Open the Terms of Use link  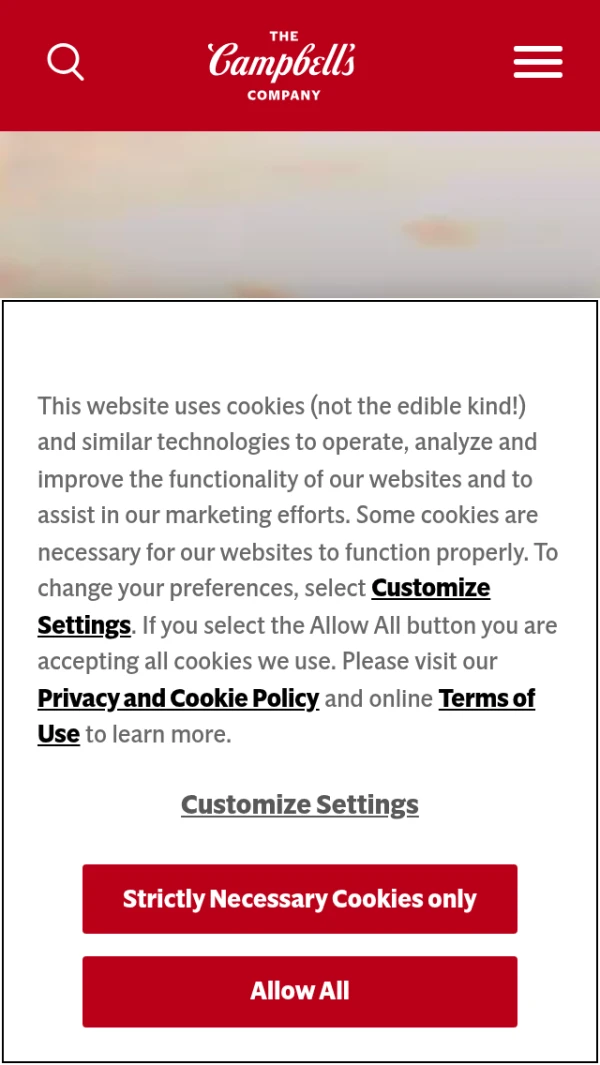coord(486,698)
